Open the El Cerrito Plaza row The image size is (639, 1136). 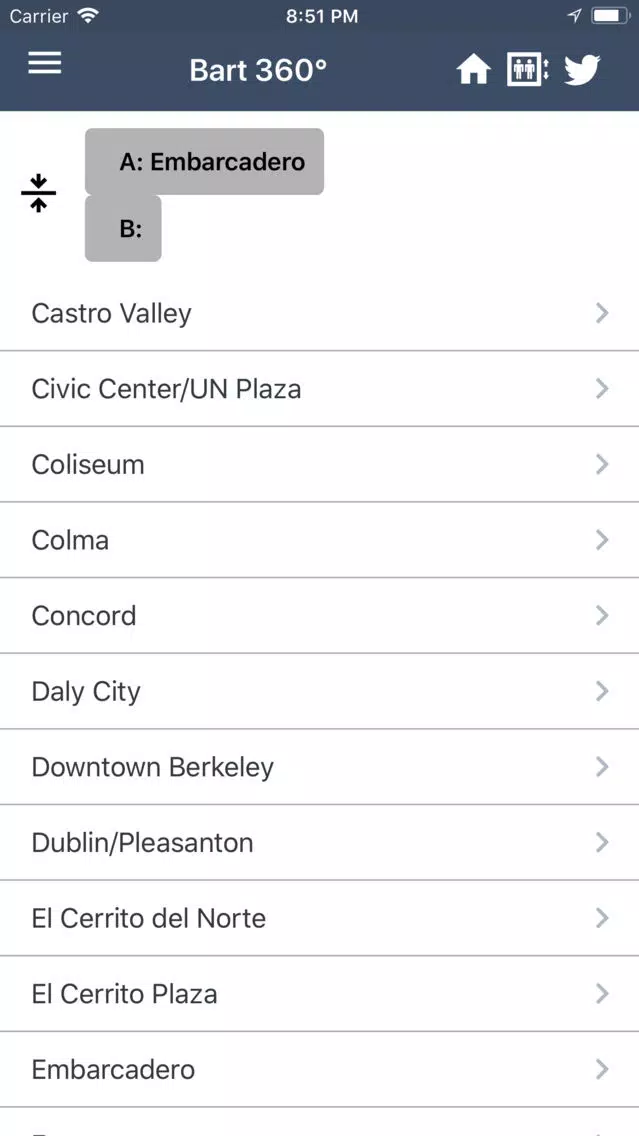tap(320, 993)
